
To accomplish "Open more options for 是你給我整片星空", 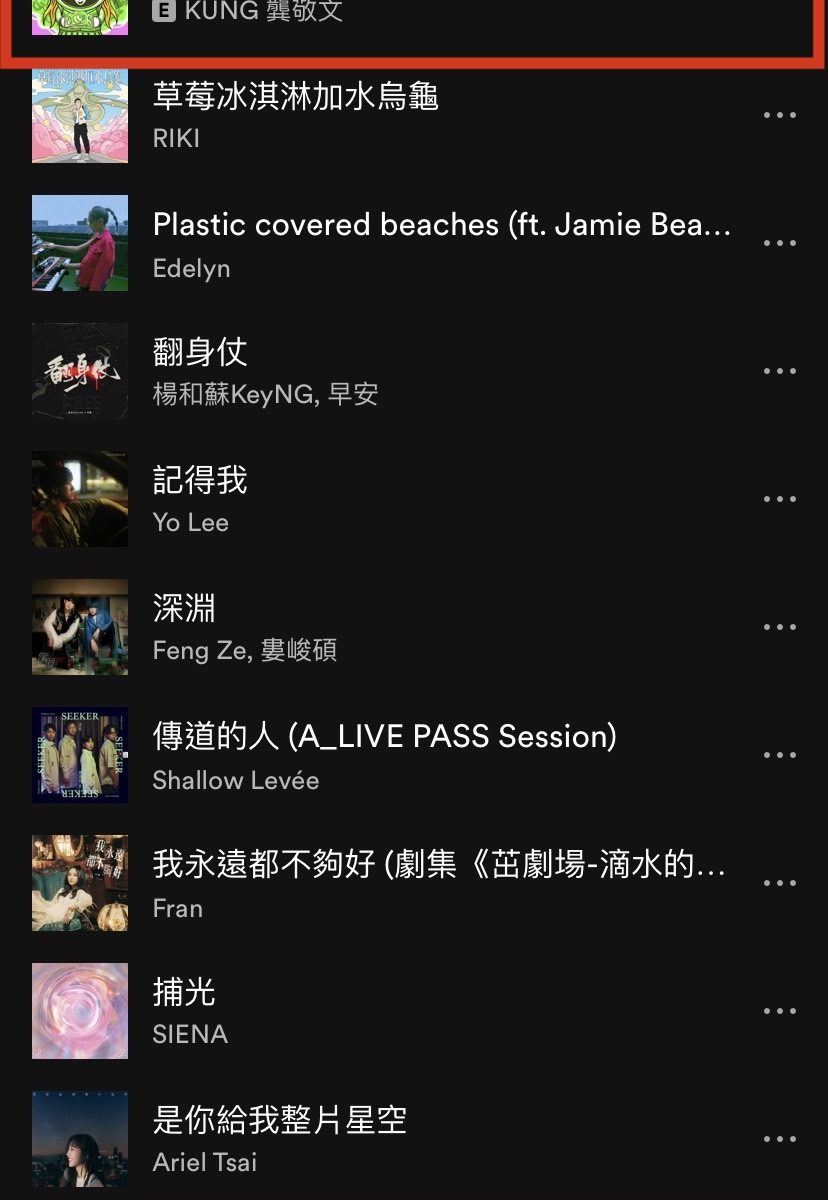I will click(x=779, y=1139).
